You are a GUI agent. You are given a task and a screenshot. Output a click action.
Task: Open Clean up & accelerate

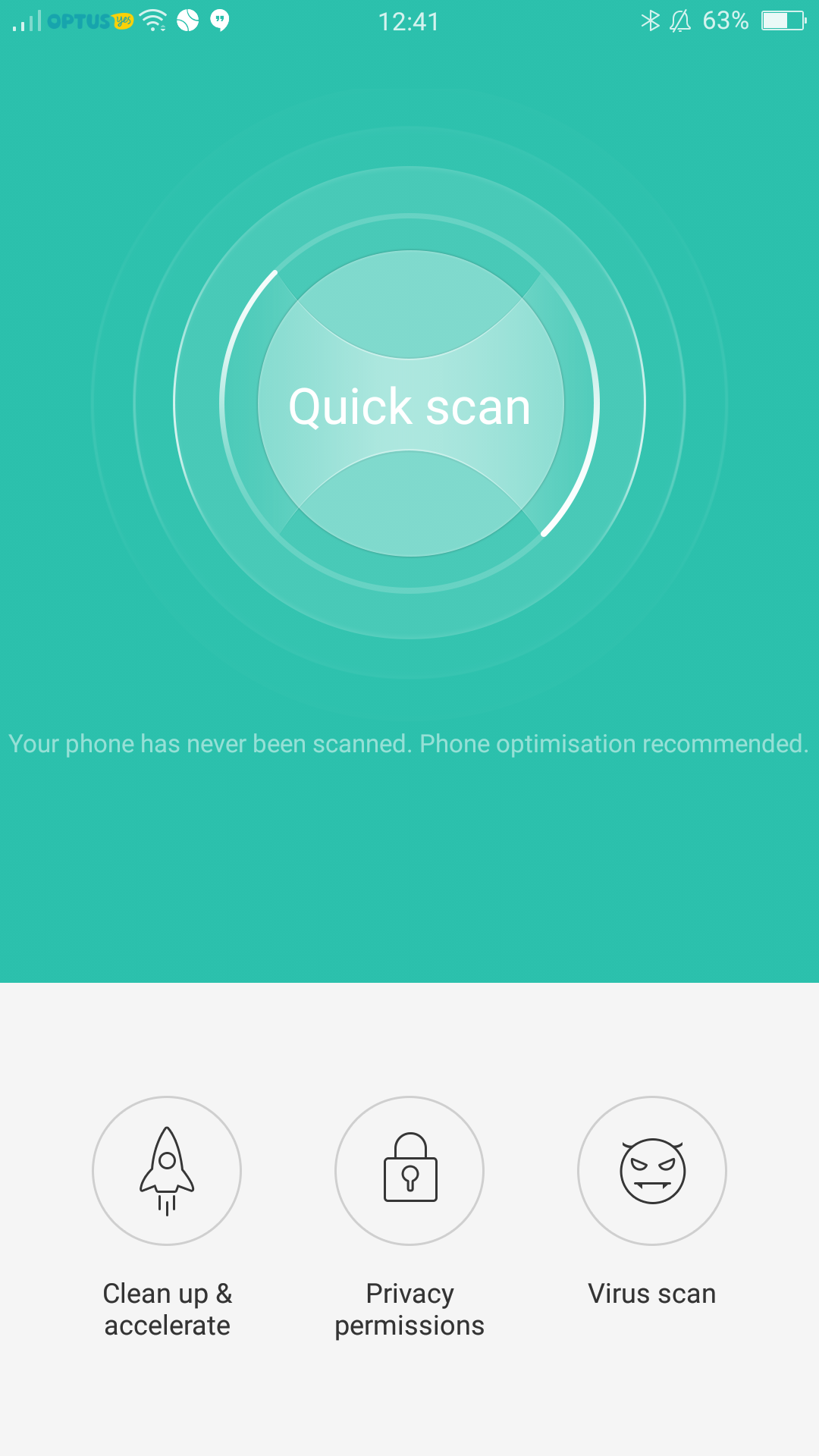(x=167, y=1170)
